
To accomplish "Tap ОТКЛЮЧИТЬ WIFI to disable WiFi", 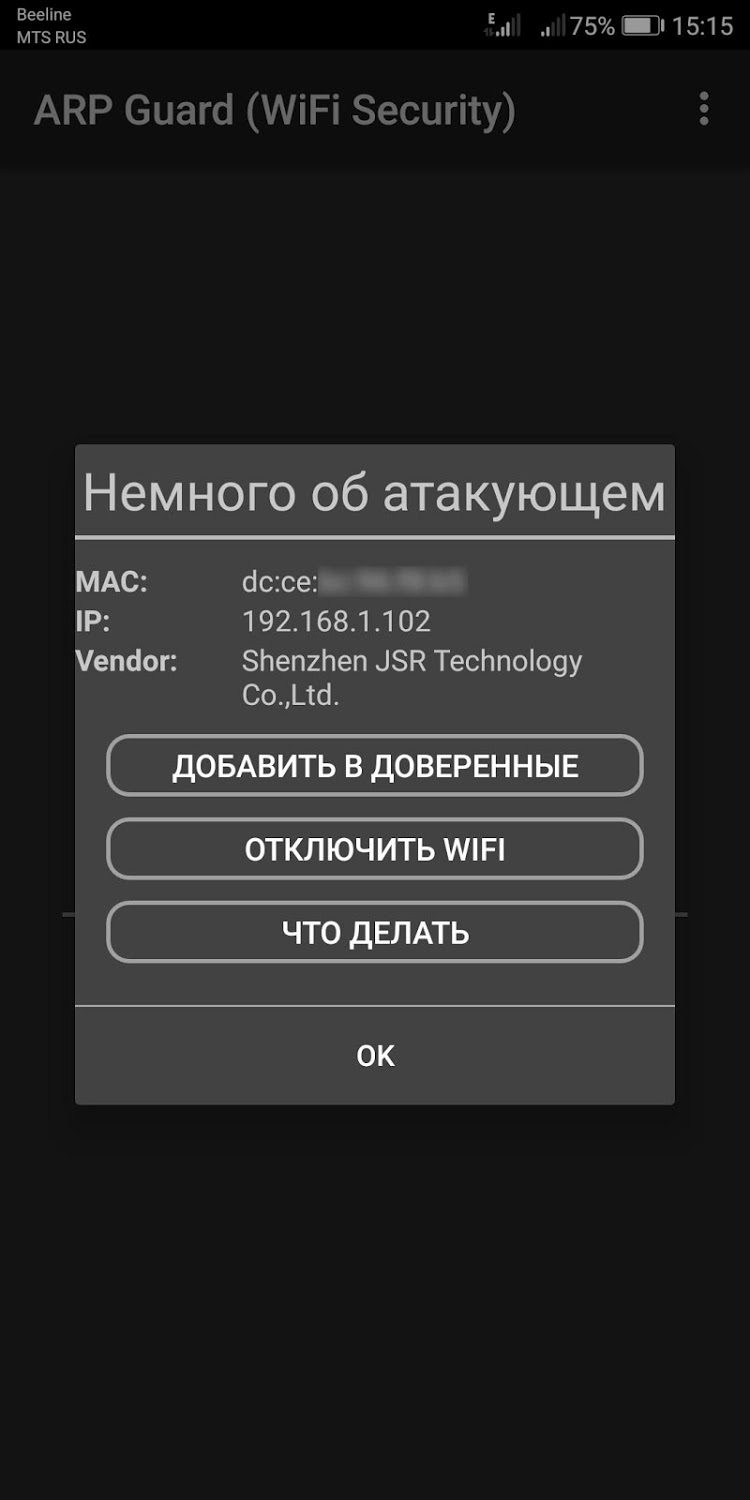I will [x=375, y=849].
